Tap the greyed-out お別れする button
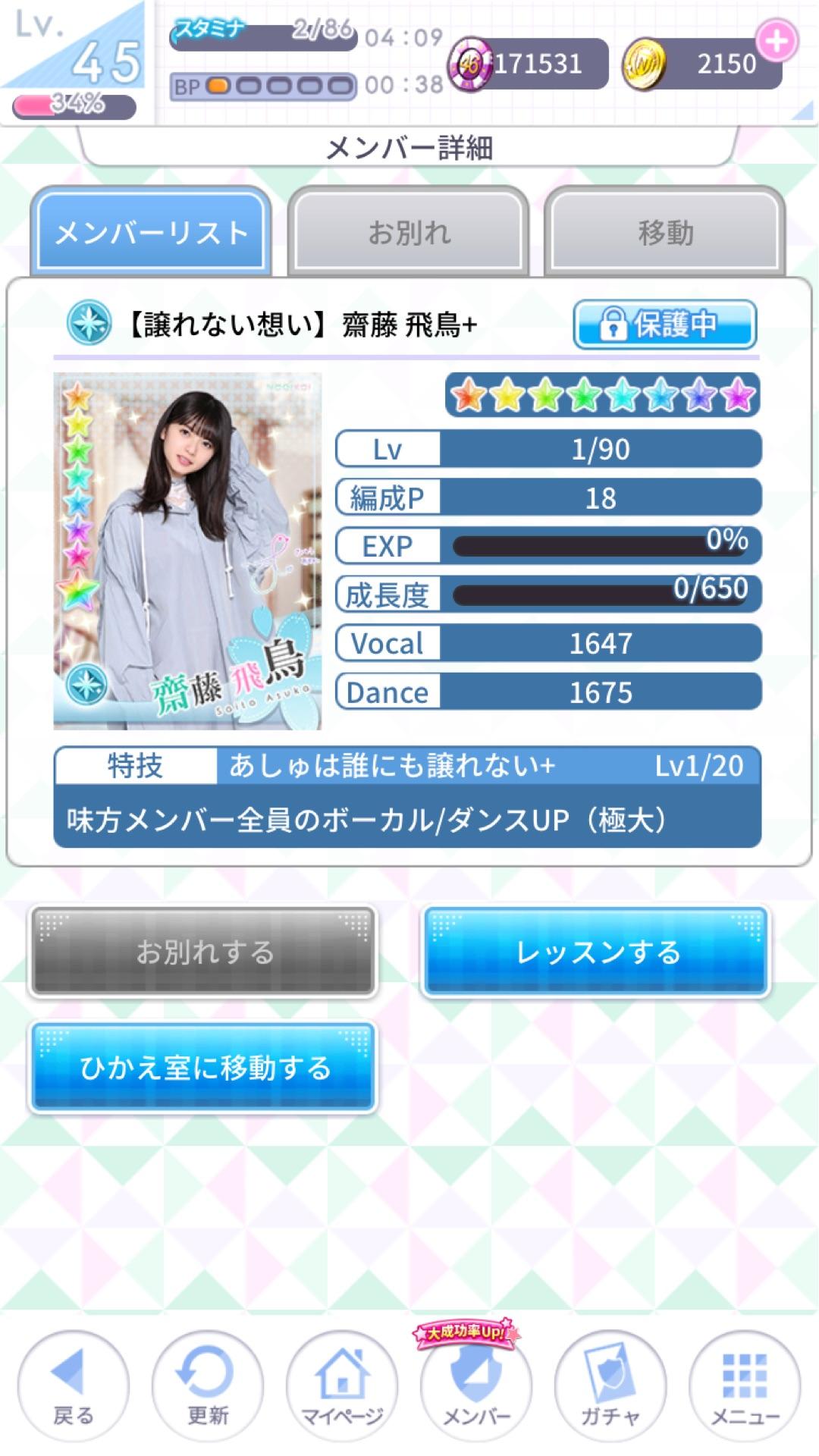The width and height of the screenshot is (819, 1456). (x=203, y=952)
